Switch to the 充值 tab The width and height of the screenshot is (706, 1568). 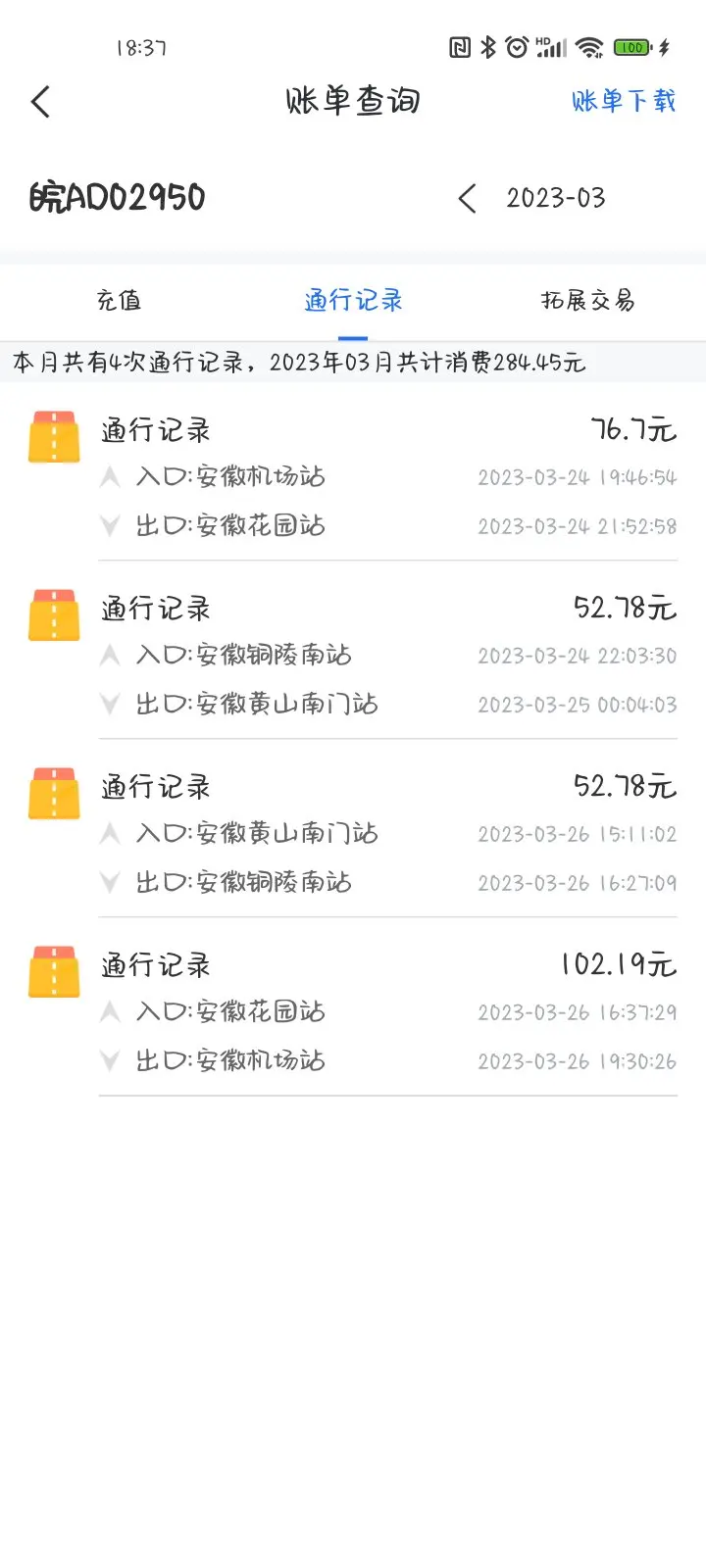click(118, 300)
